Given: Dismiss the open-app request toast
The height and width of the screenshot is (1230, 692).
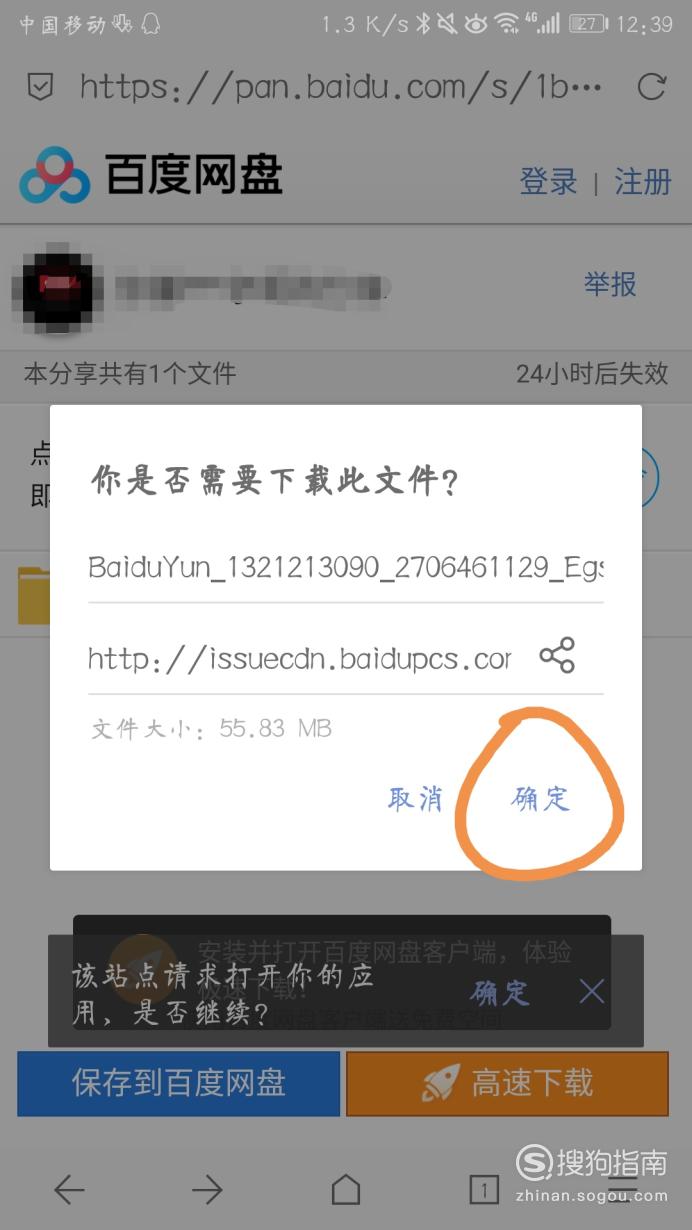Looking at the screenshot, I should click(x=592, y=991).
